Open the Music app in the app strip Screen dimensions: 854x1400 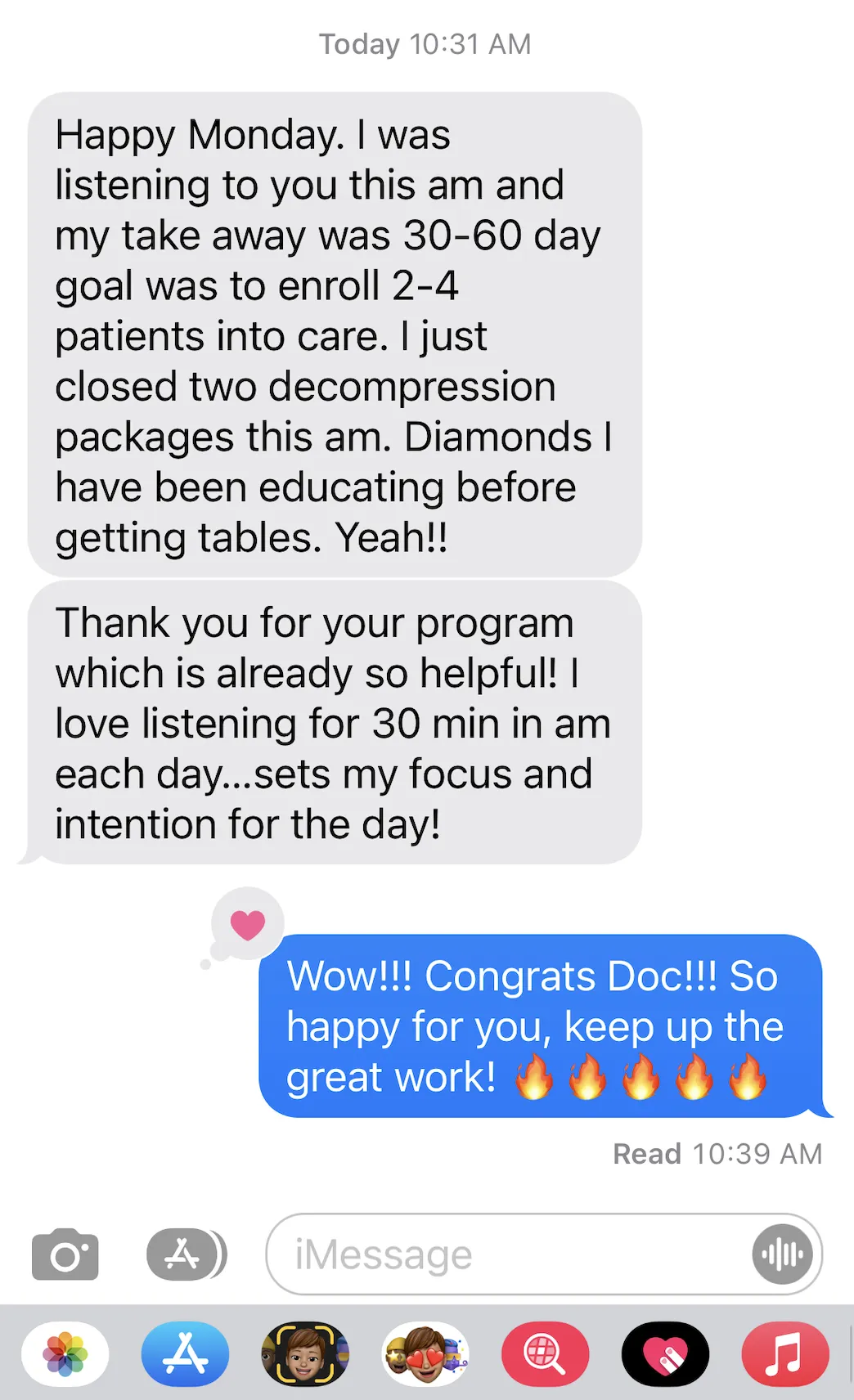click(784, 1353)
